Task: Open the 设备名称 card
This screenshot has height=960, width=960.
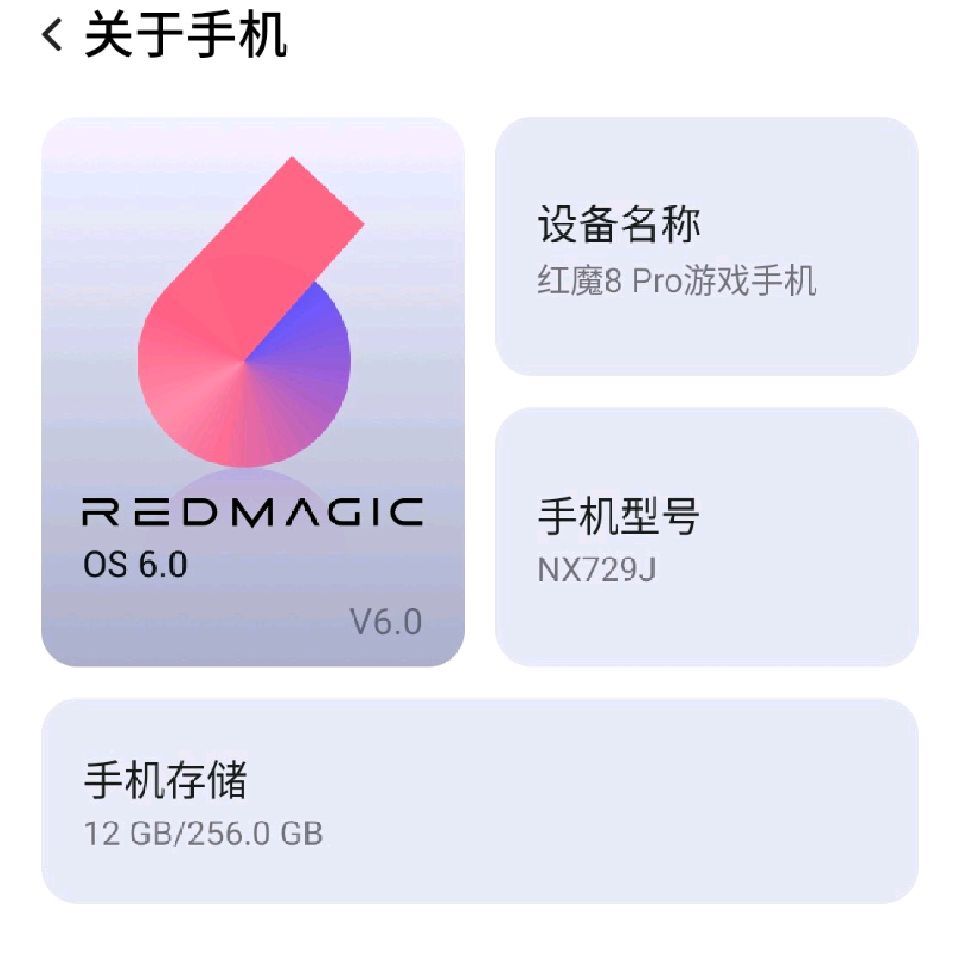Action: click(x=706, y=247)
